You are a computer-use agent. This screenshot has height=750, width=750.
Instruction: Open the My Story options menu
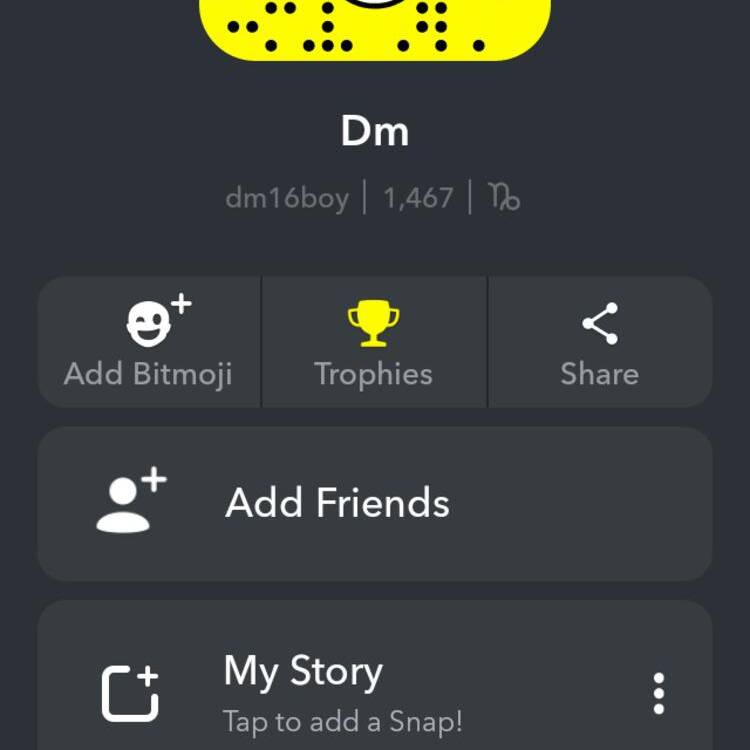pos(658,693)
